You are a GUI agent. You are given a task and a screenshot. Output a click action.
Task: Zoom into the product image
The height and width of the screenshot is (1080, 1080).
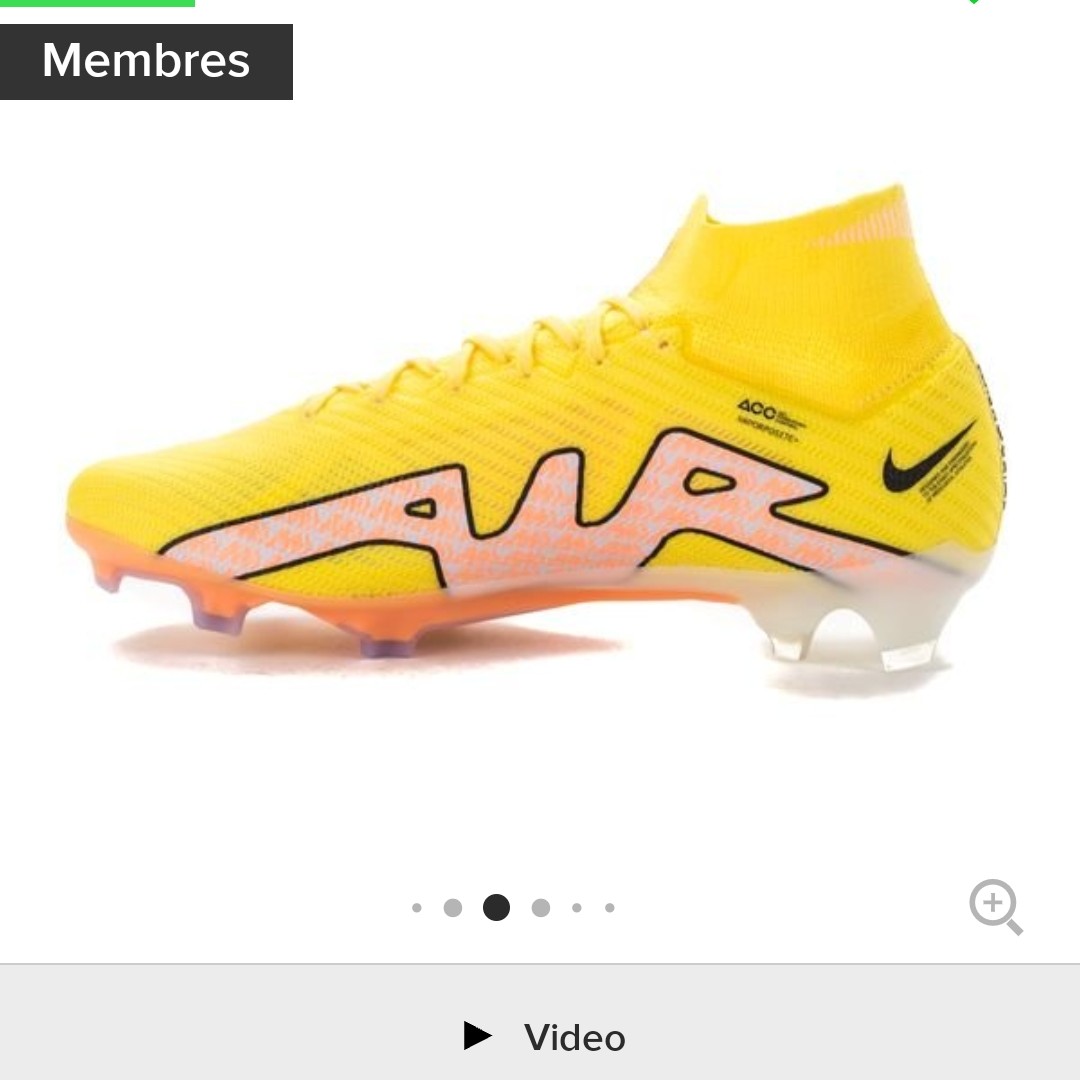coord(994,906)
